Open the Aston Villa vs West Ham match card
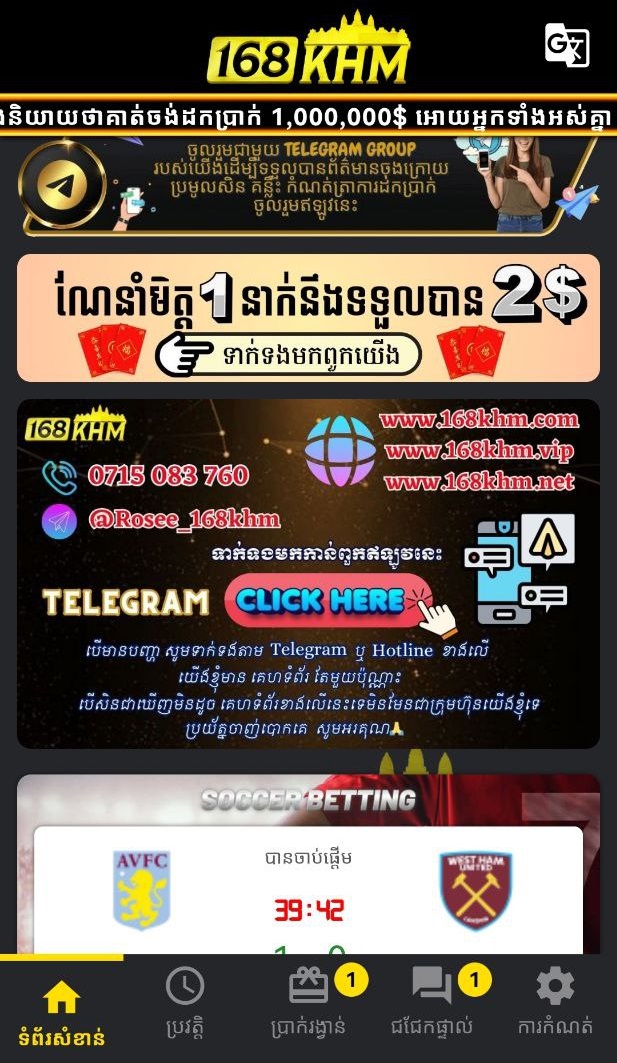This screenshot has height=1063, width=617. point(308,888)
